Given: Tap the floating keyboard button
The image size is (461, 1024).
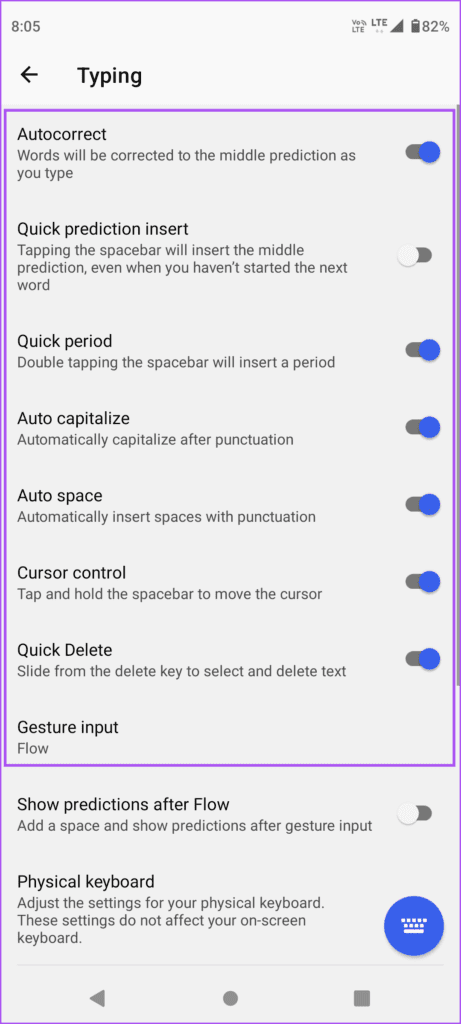Looking at the screenshot, I should point(414,925).
